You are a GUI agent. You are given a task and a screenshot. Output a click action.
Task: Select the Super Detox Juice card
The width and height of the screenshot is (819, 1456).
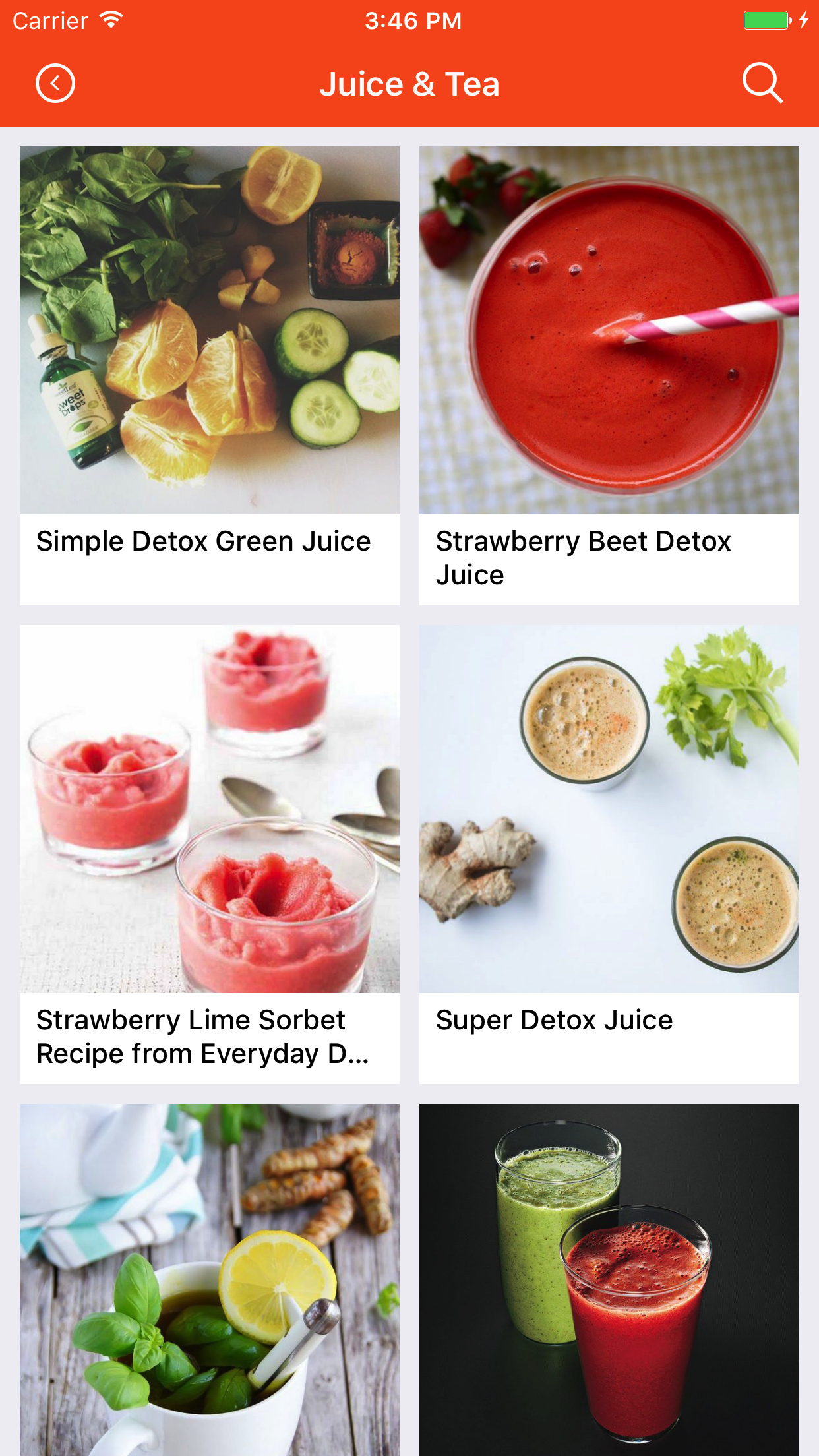coord(609,854)
